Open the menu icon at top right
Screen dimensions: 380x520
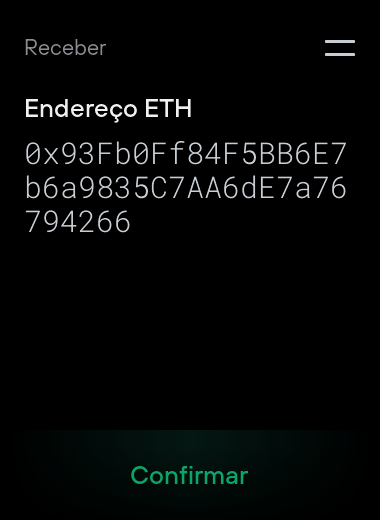340,48
